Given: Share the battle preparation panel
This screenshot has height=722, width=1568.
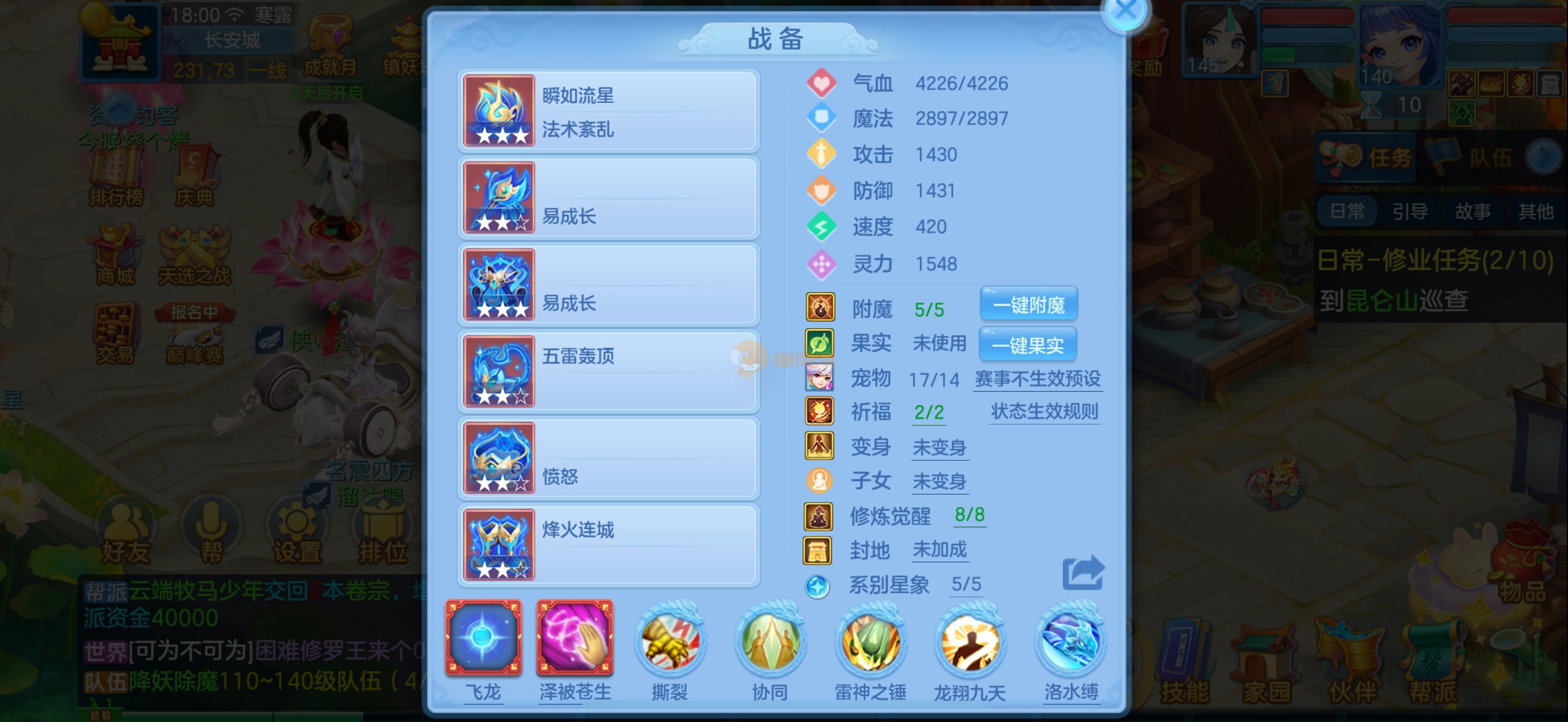Looking at the screenshot, I should (1083, 573).
